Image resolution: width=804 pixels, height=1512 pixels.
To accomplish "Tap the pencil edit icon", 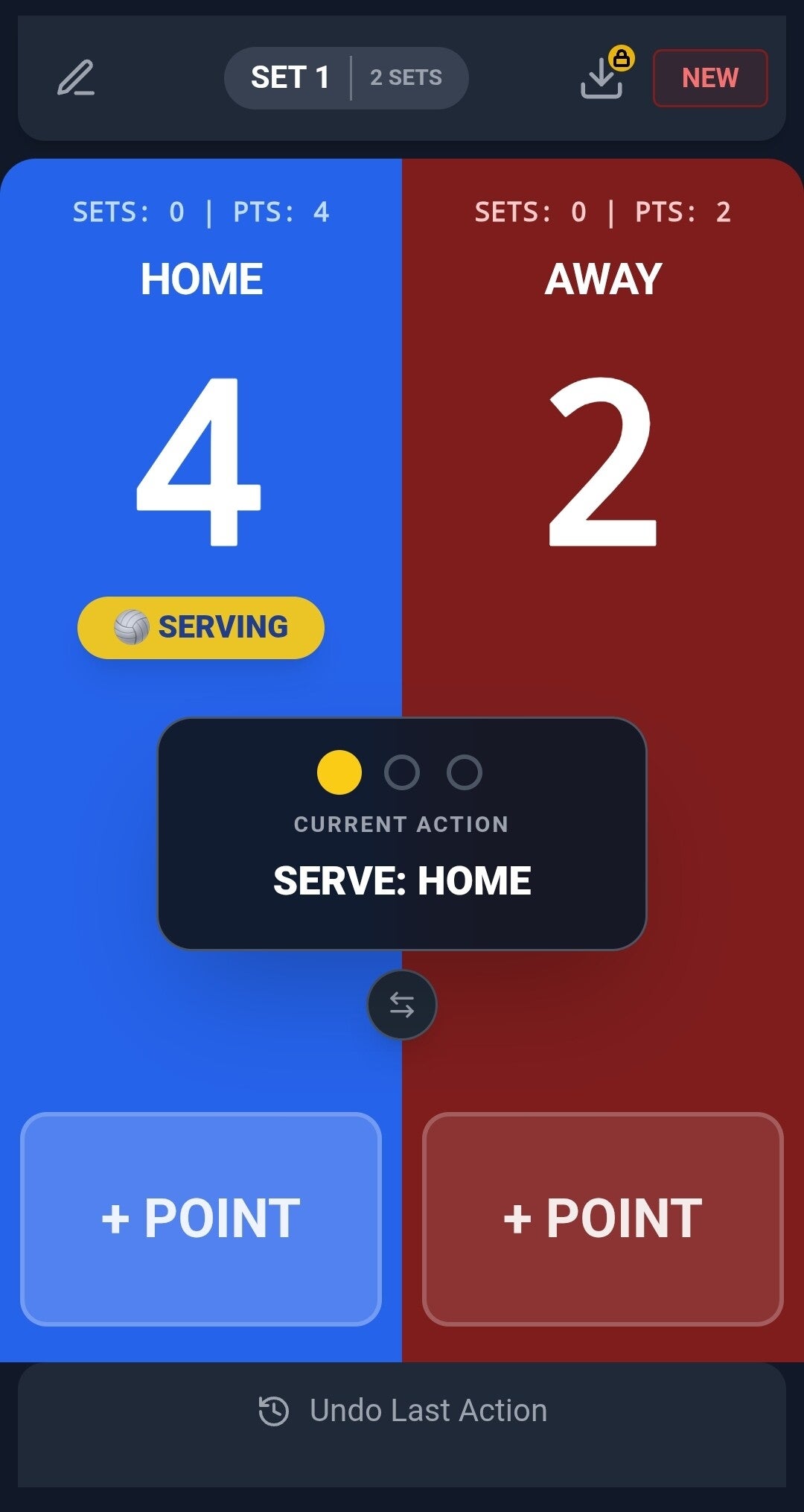I will pyautogui.click(x=76, y=78).
